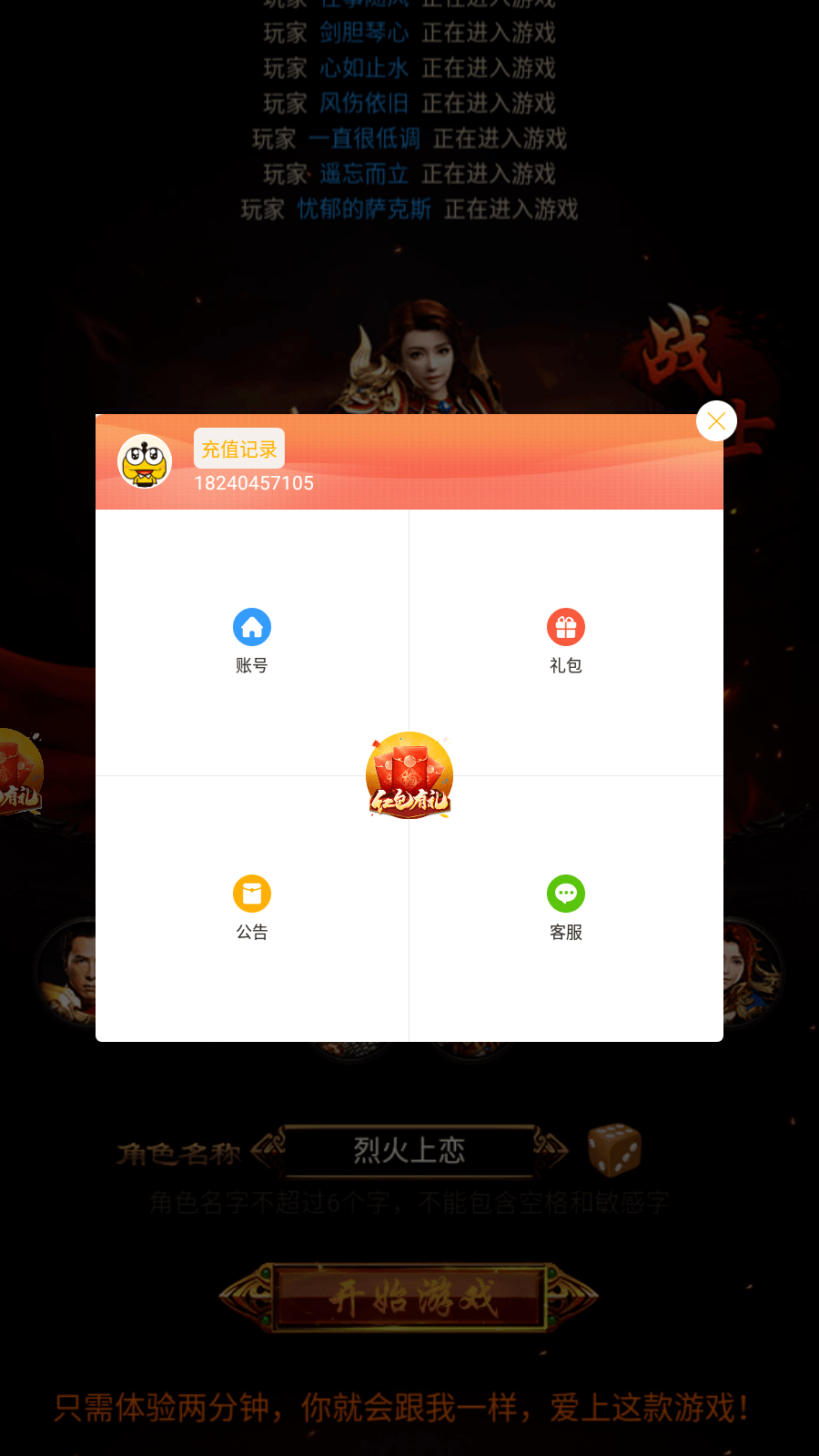
Task: Contact 客服 customer service
Action: pyautogui.click(x=565, y=907)
